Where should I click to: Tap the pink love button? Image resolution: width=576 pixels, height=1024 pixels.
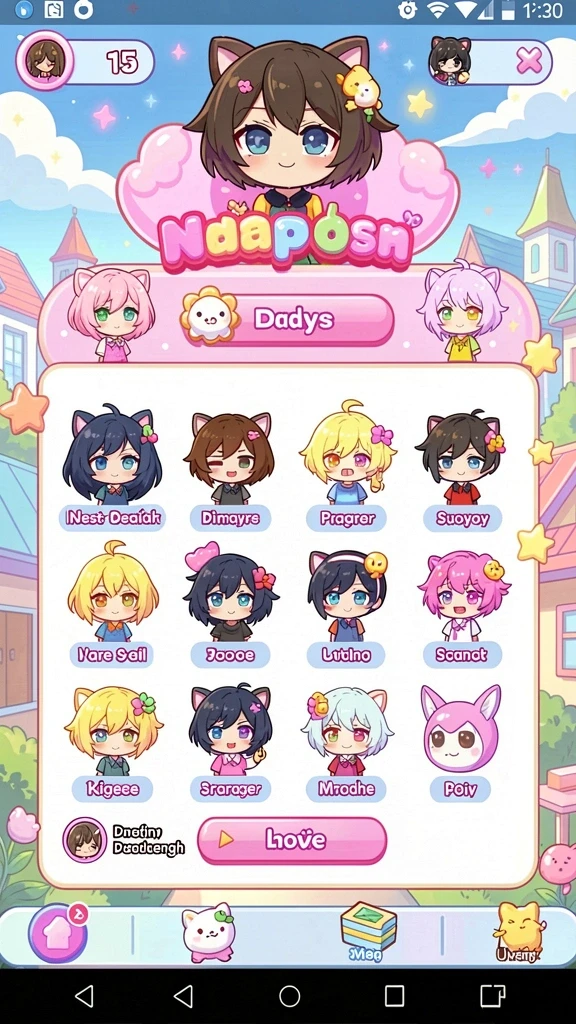(x=292, y=840)
